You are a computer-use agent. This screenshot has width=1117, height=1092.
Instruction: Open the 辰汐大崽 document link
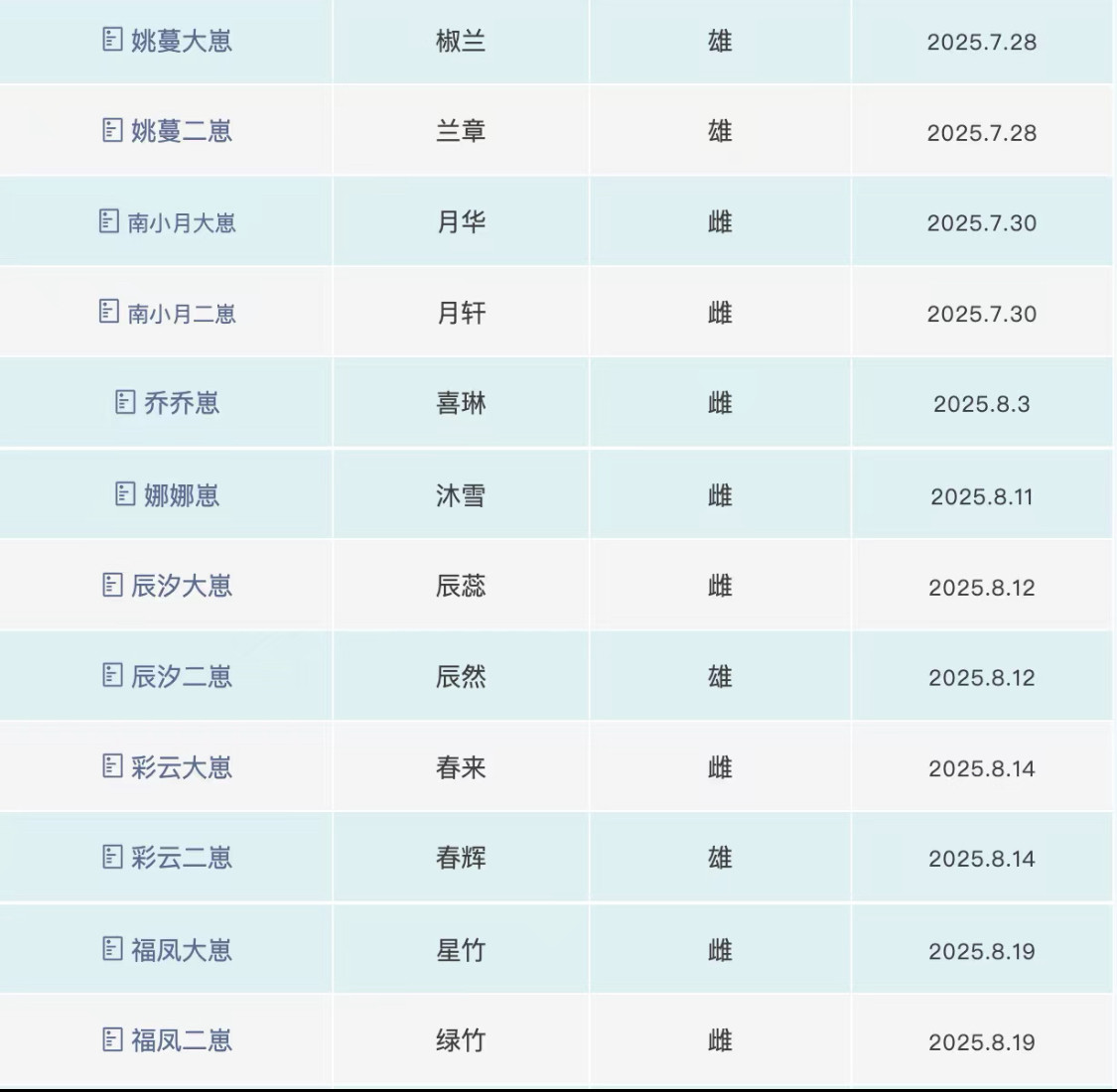point(168,586)
